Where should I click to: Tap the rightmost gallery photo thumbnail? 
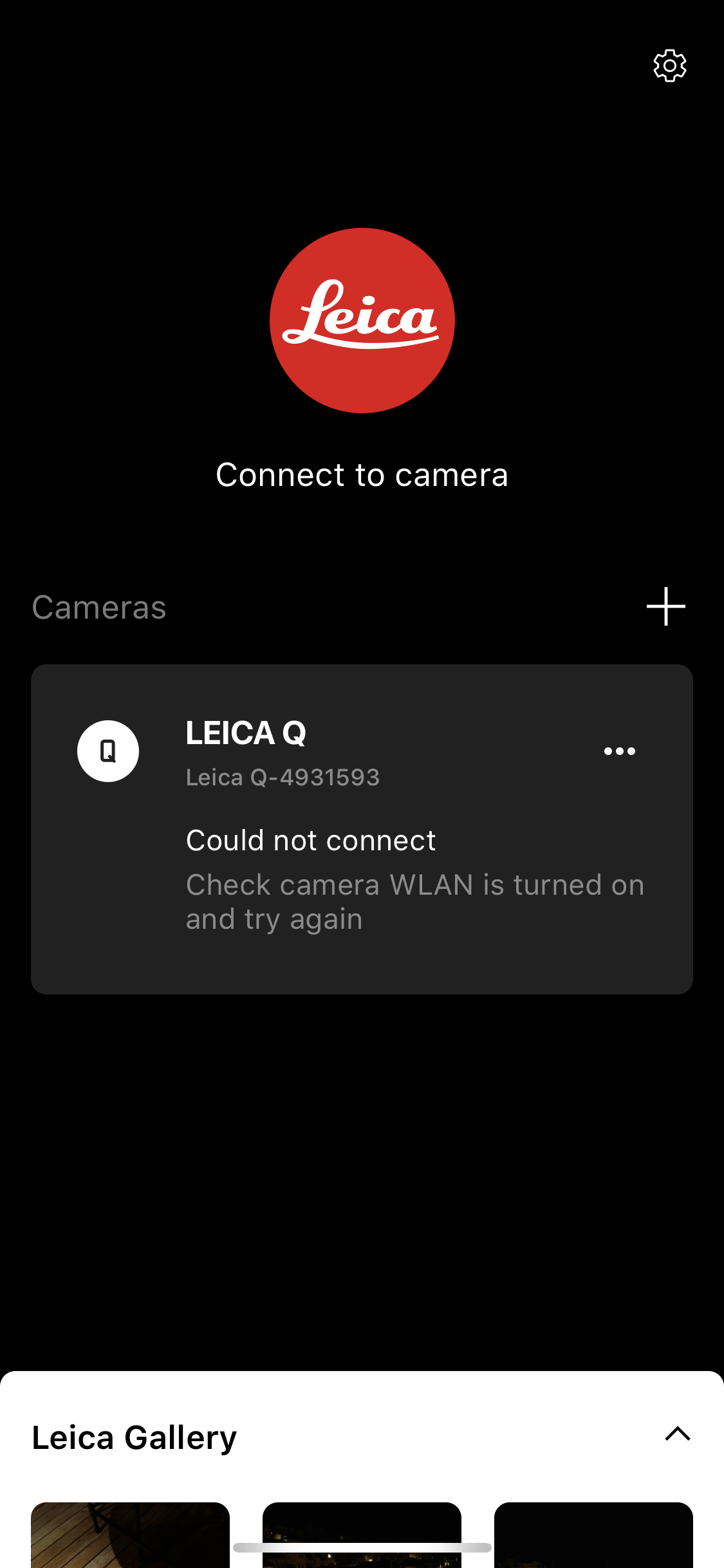(x=594, y=1545)
